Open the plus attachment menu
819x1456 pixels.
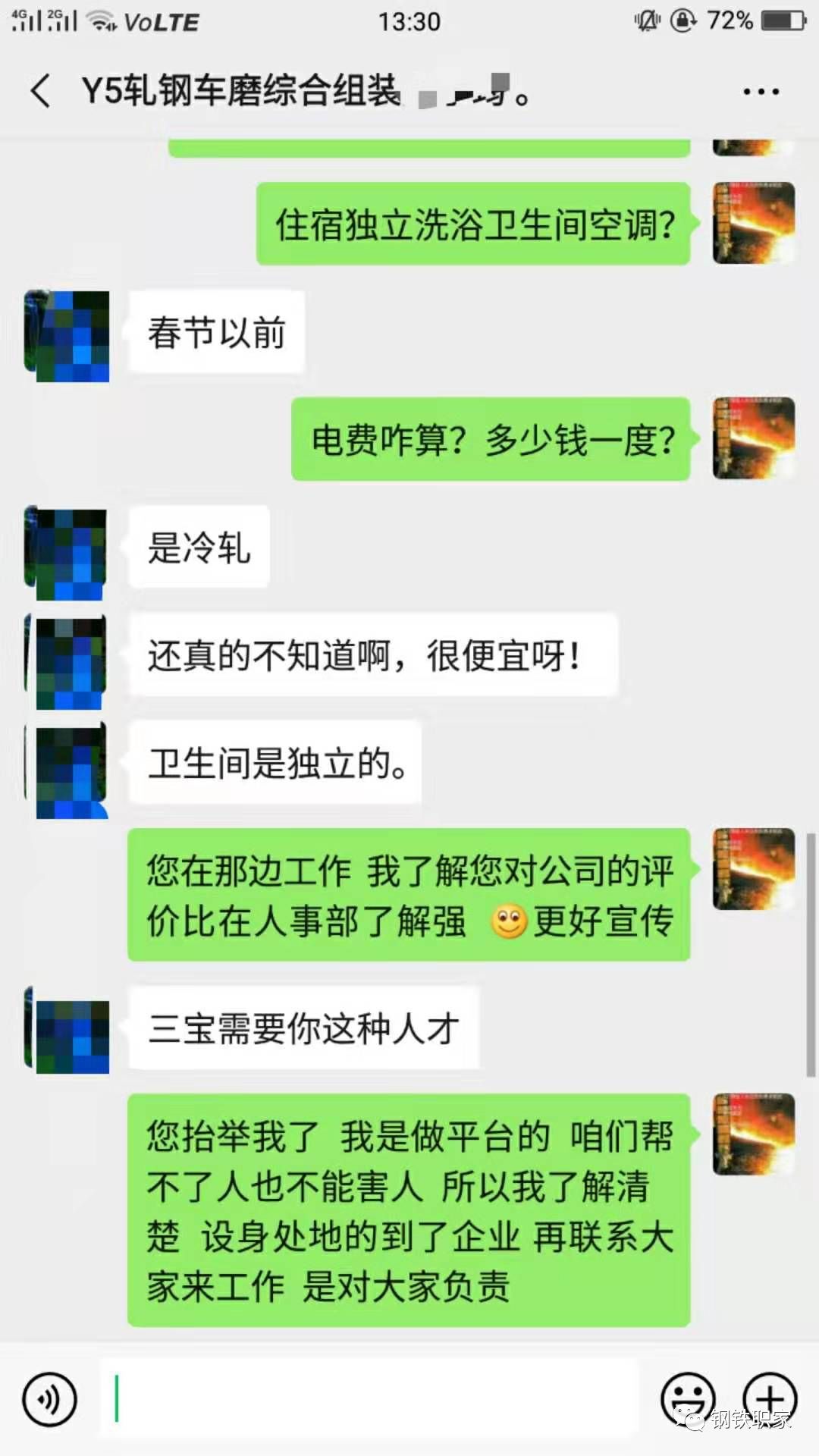coord(769,1398)
